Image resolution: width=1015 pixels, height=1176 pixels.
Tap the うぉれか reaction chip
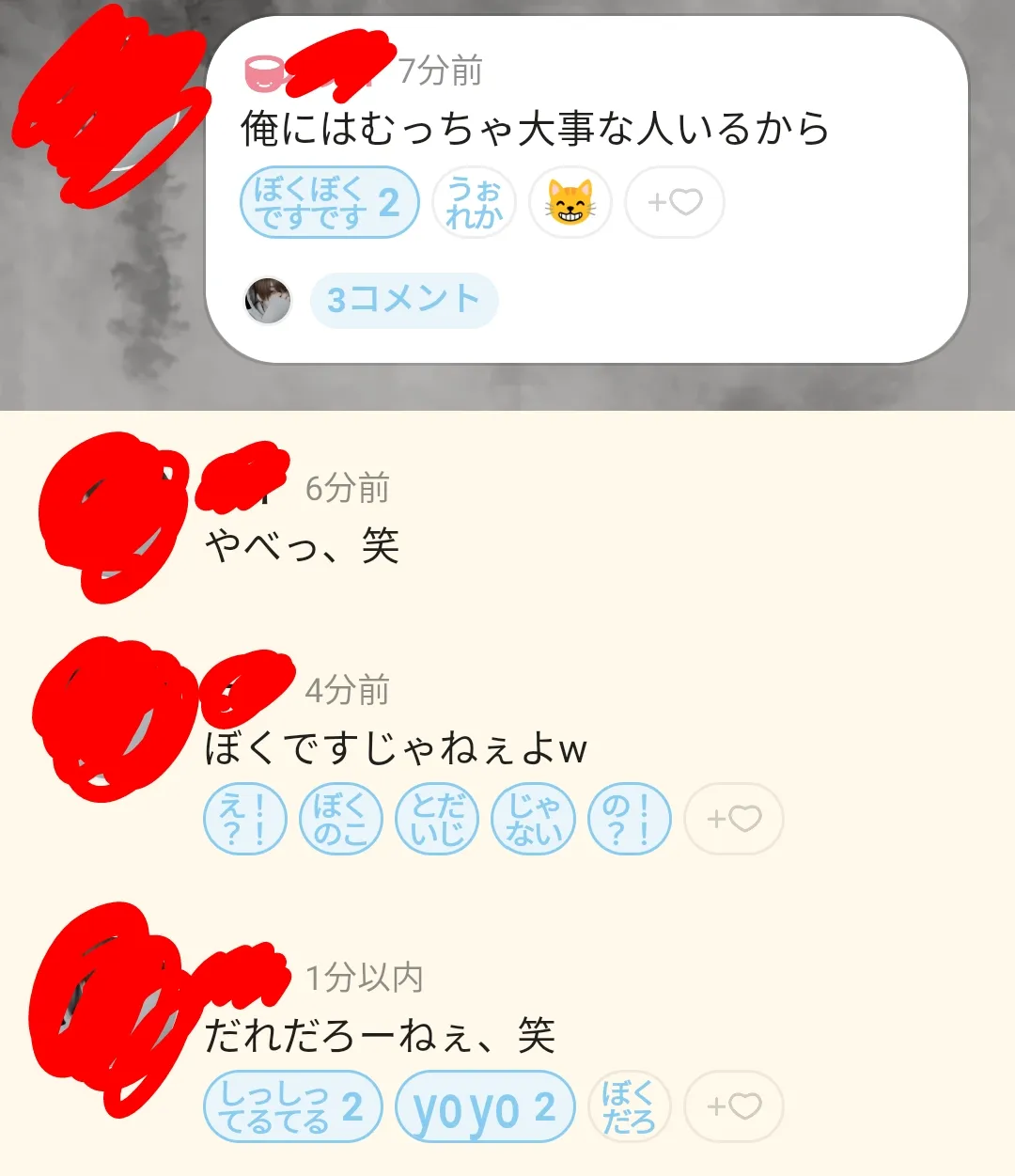coord(474,203)
